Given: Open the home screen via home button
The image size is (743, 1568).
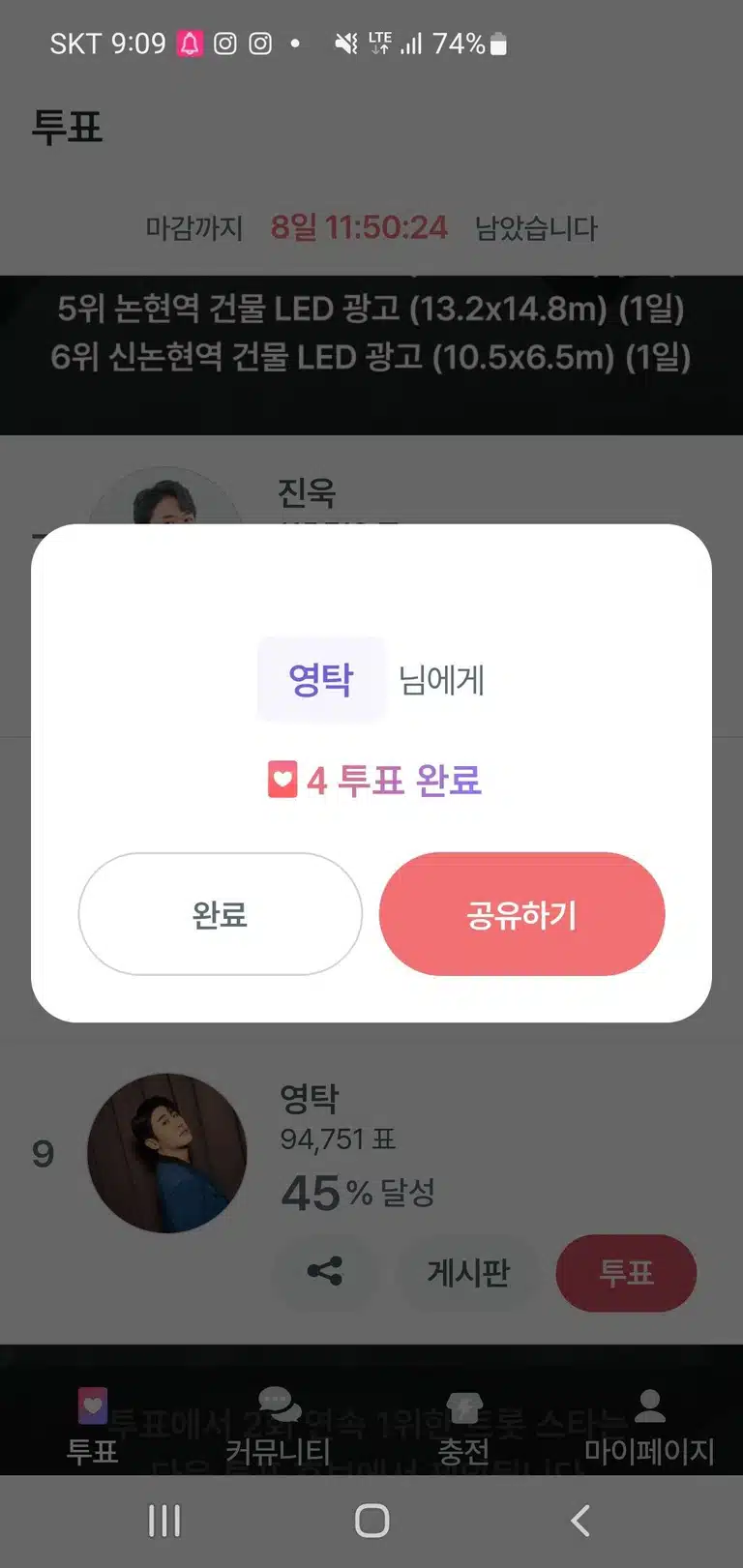Looking at the screenshot, I should click(371, 1521).
